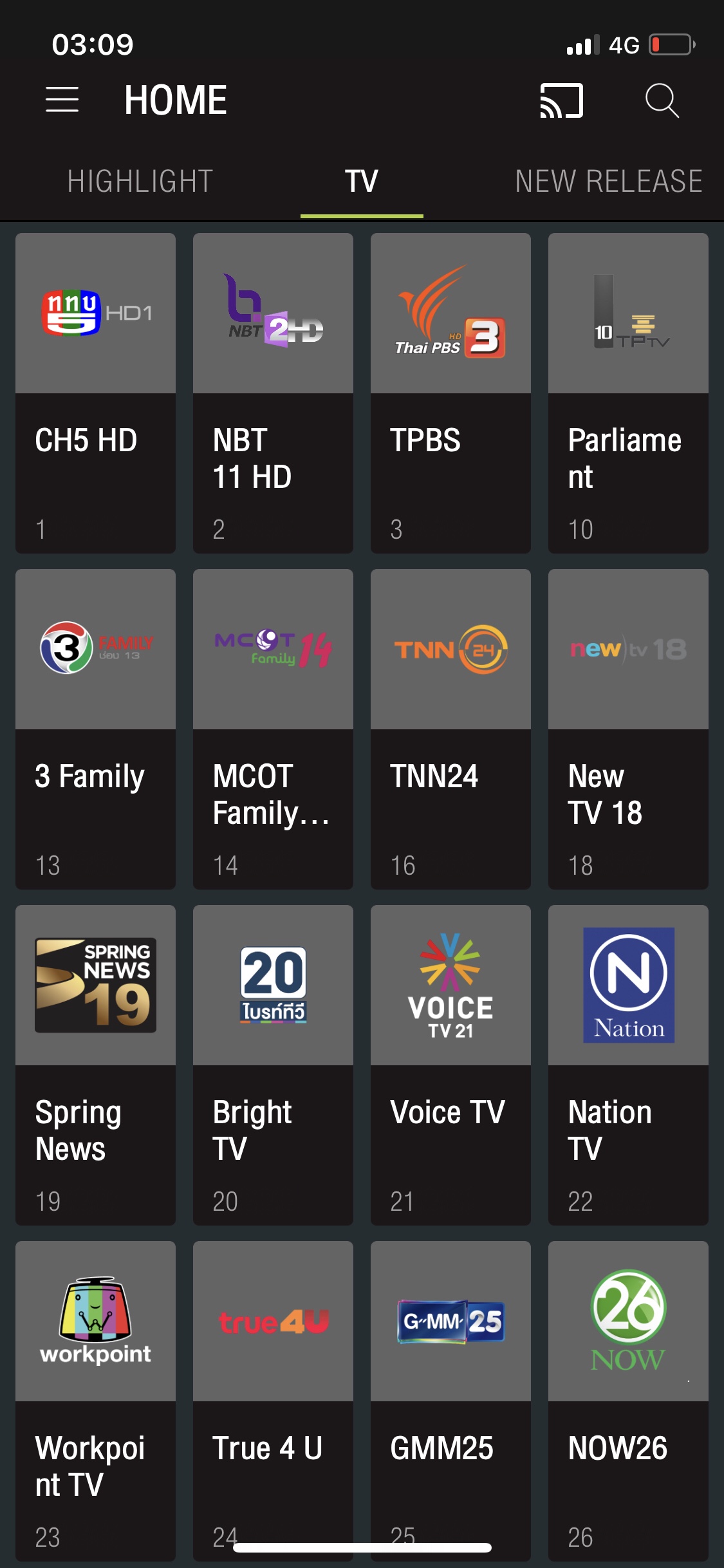Open Bright TV channel 20
Viewport: 724px width, 1568px height.
pos(273,1065)
